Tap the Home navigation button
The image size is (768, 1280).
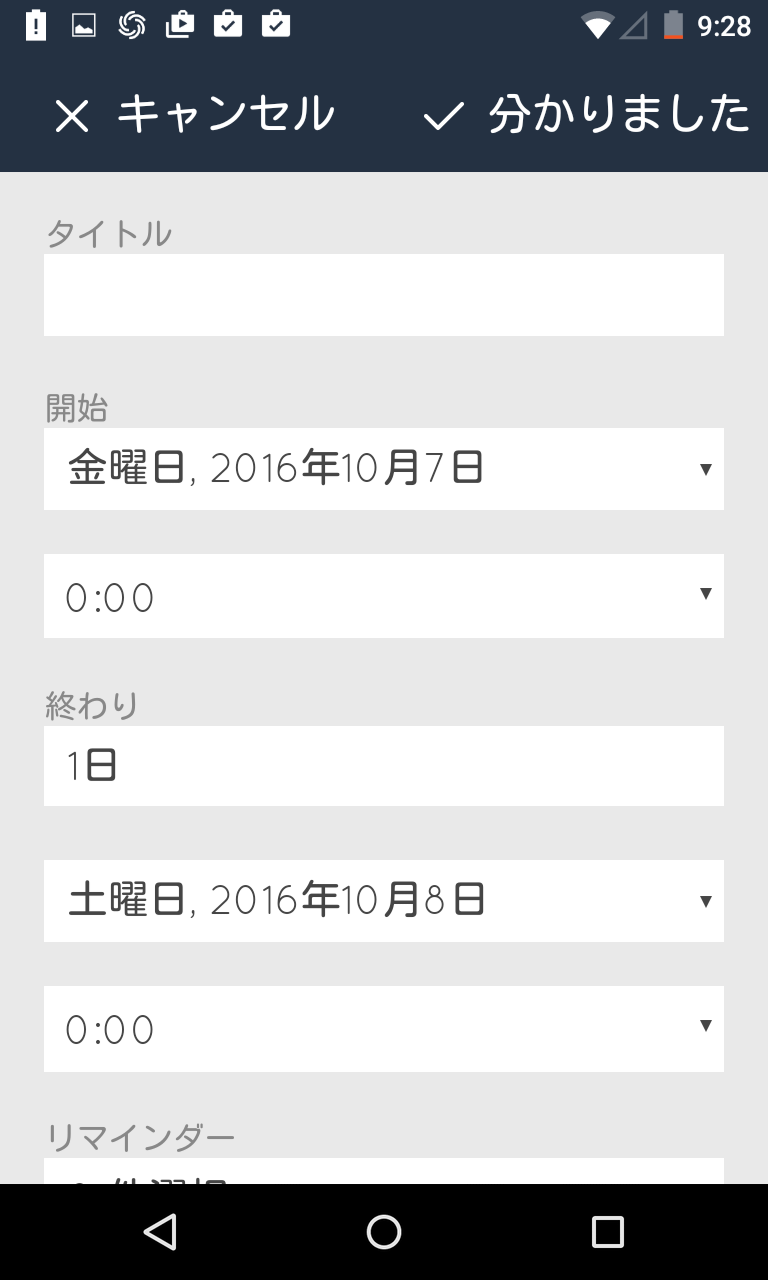click(383, 1231)
